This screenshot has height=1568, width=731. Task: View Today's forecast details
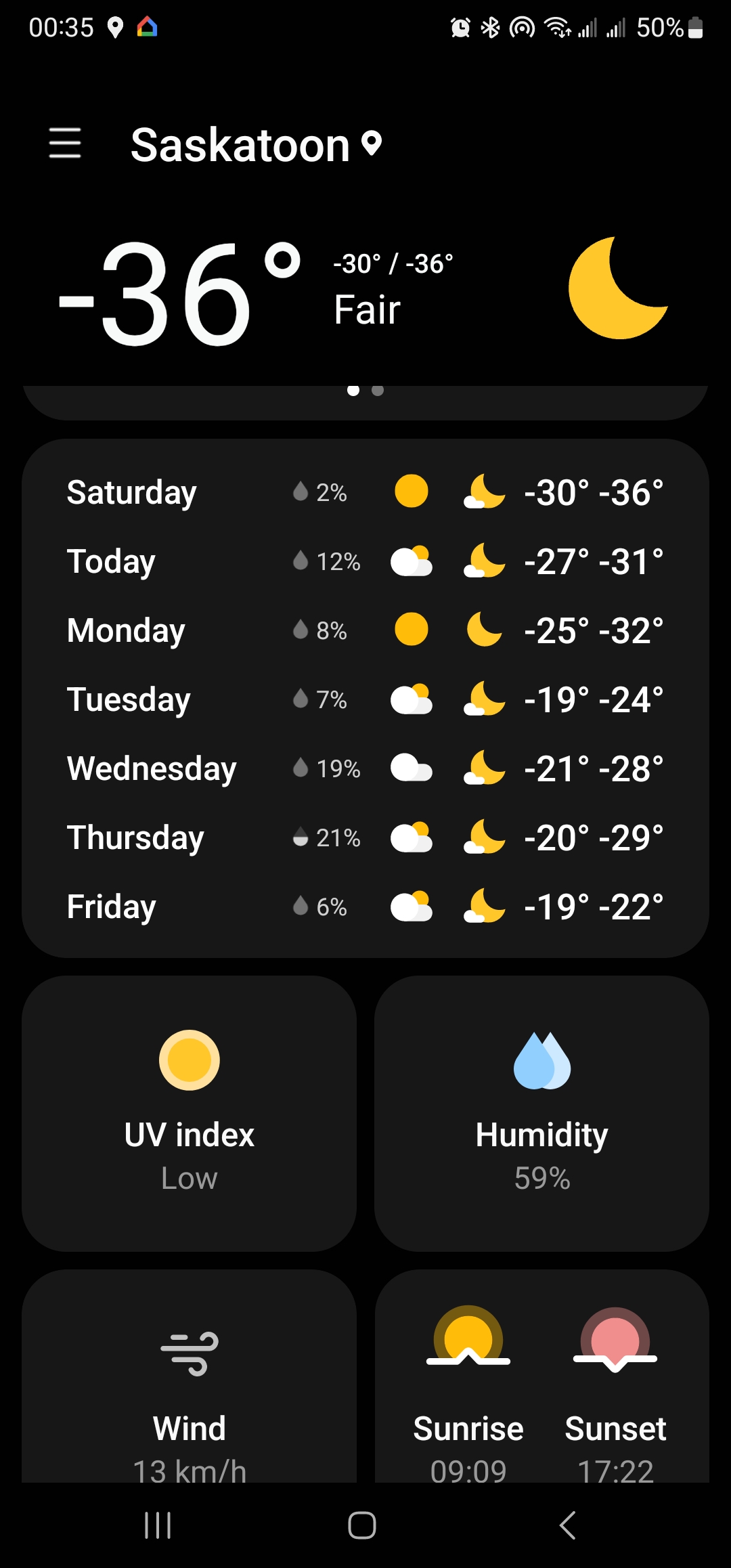point(365,561)
